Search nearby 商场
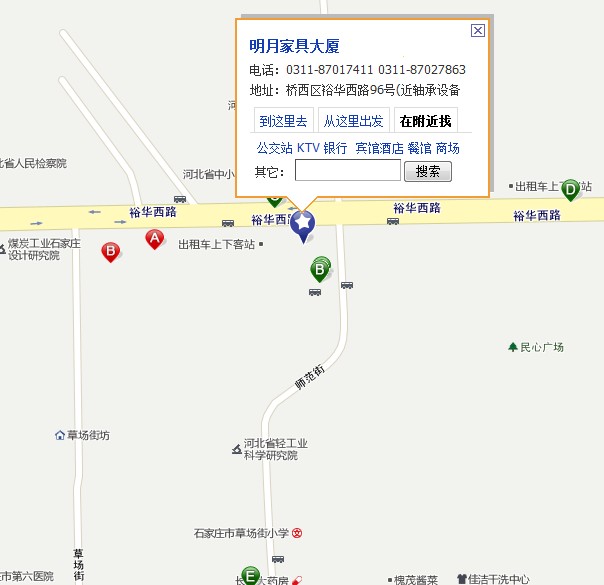The image size is (604, 585). click(448, 148)
